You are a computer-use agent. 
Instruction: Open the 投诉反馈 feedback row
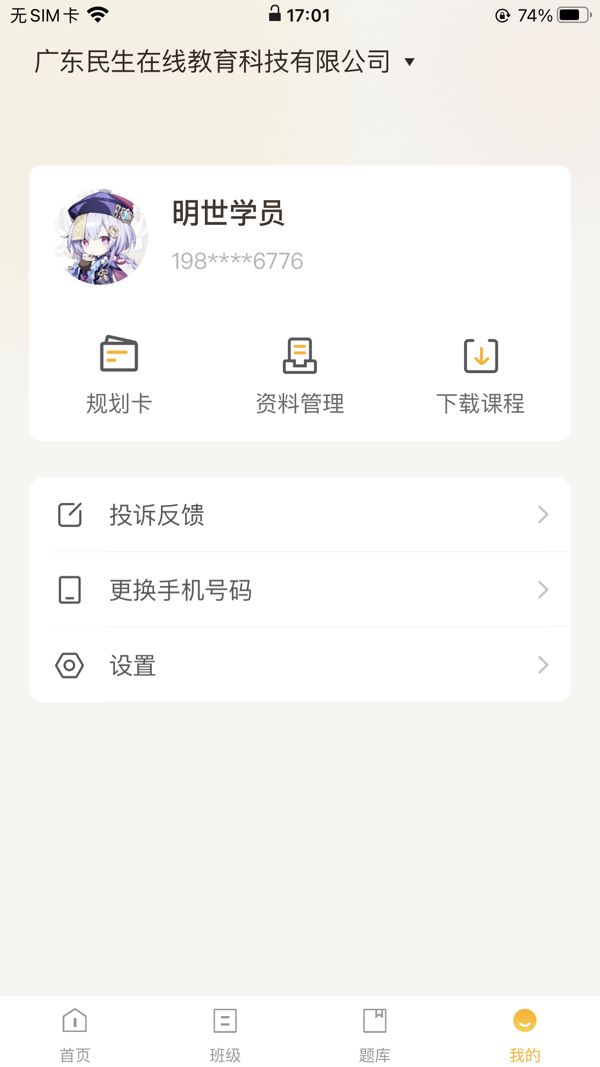(x=300, y=515)
